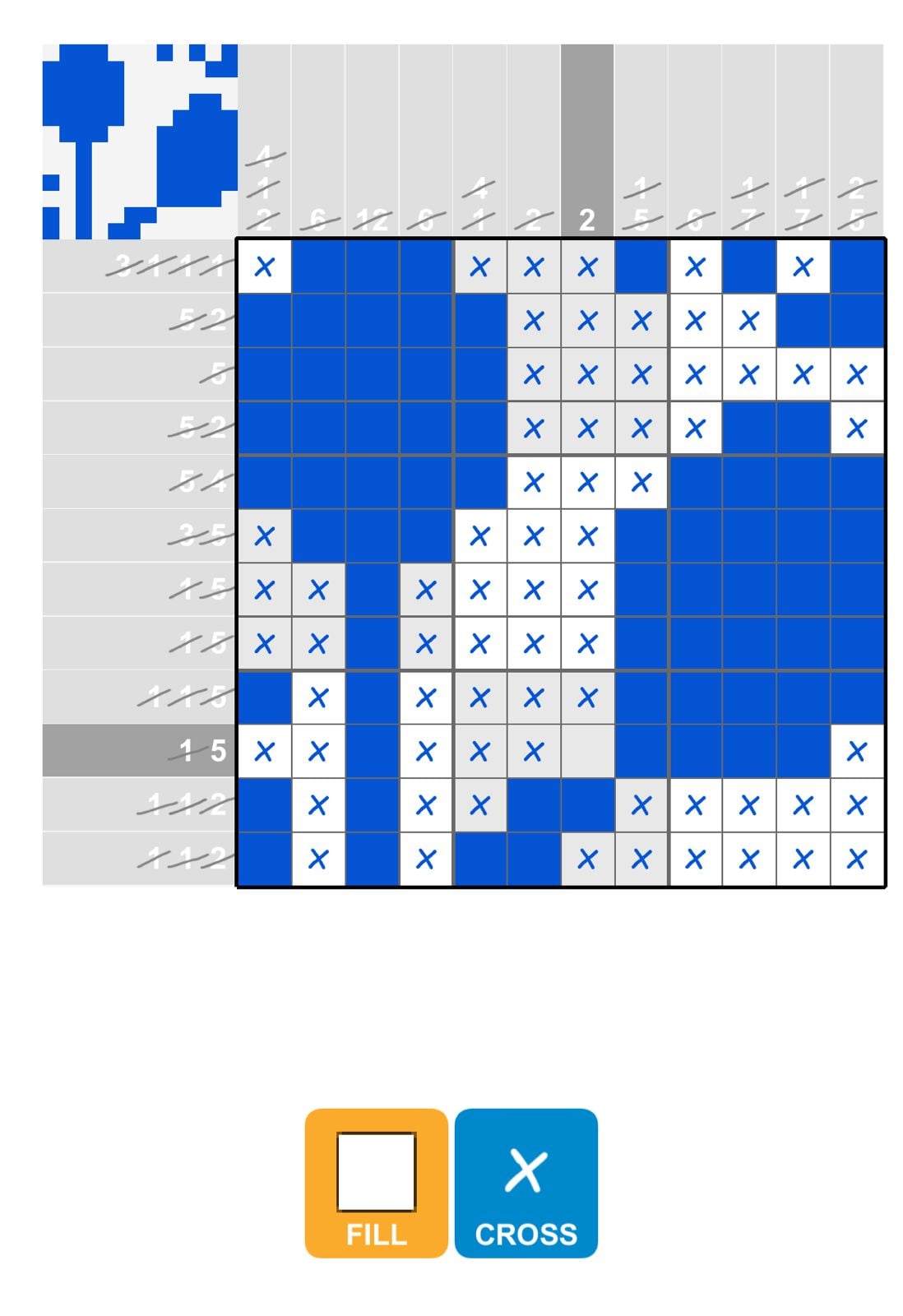The height and width of the screenshot is (1316, 903).
Task: Toggle the empty cell in the highlighted "1 5" row
Action: tap(586, 749)
